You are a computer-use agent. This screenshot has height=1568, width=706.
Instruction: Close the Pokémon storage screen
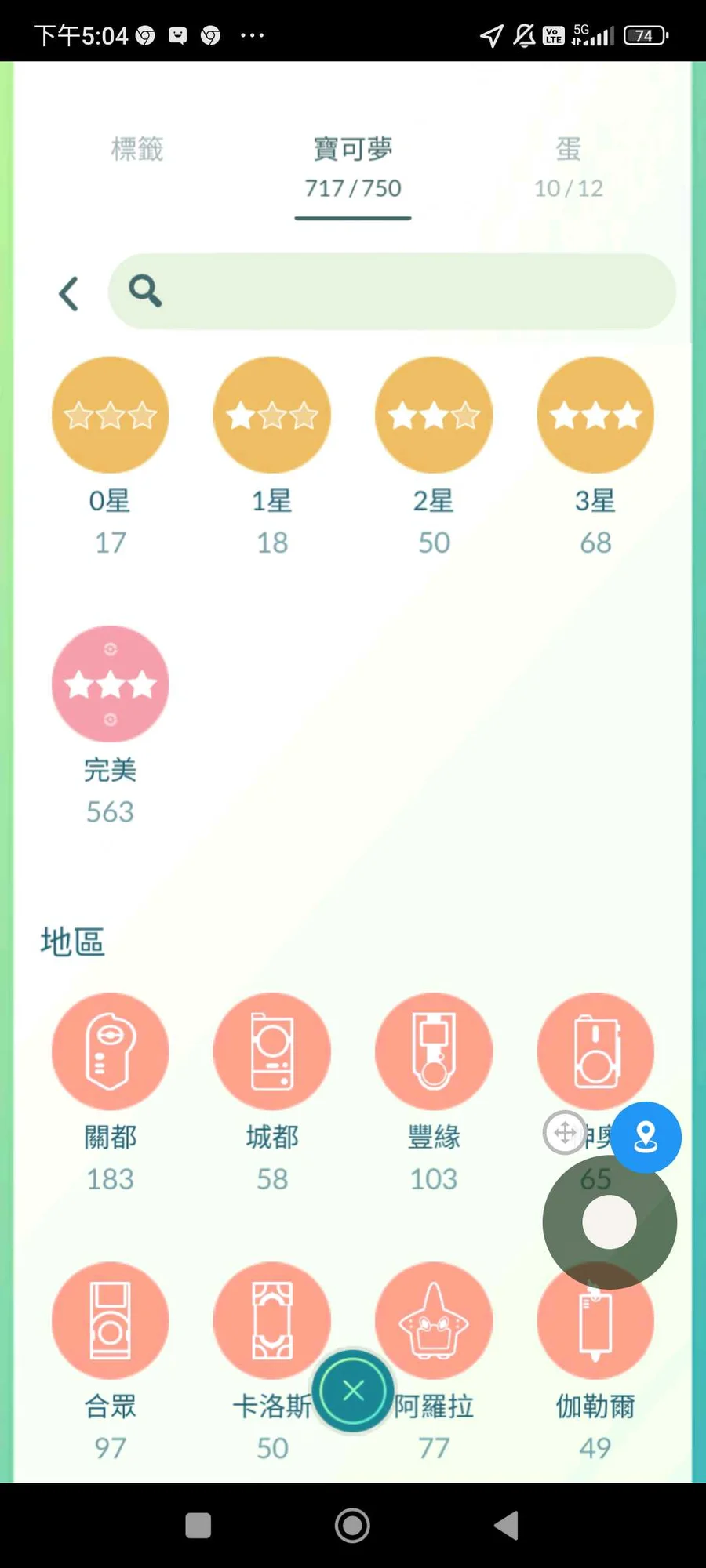pyautogui.click(x=353, y=1391)
